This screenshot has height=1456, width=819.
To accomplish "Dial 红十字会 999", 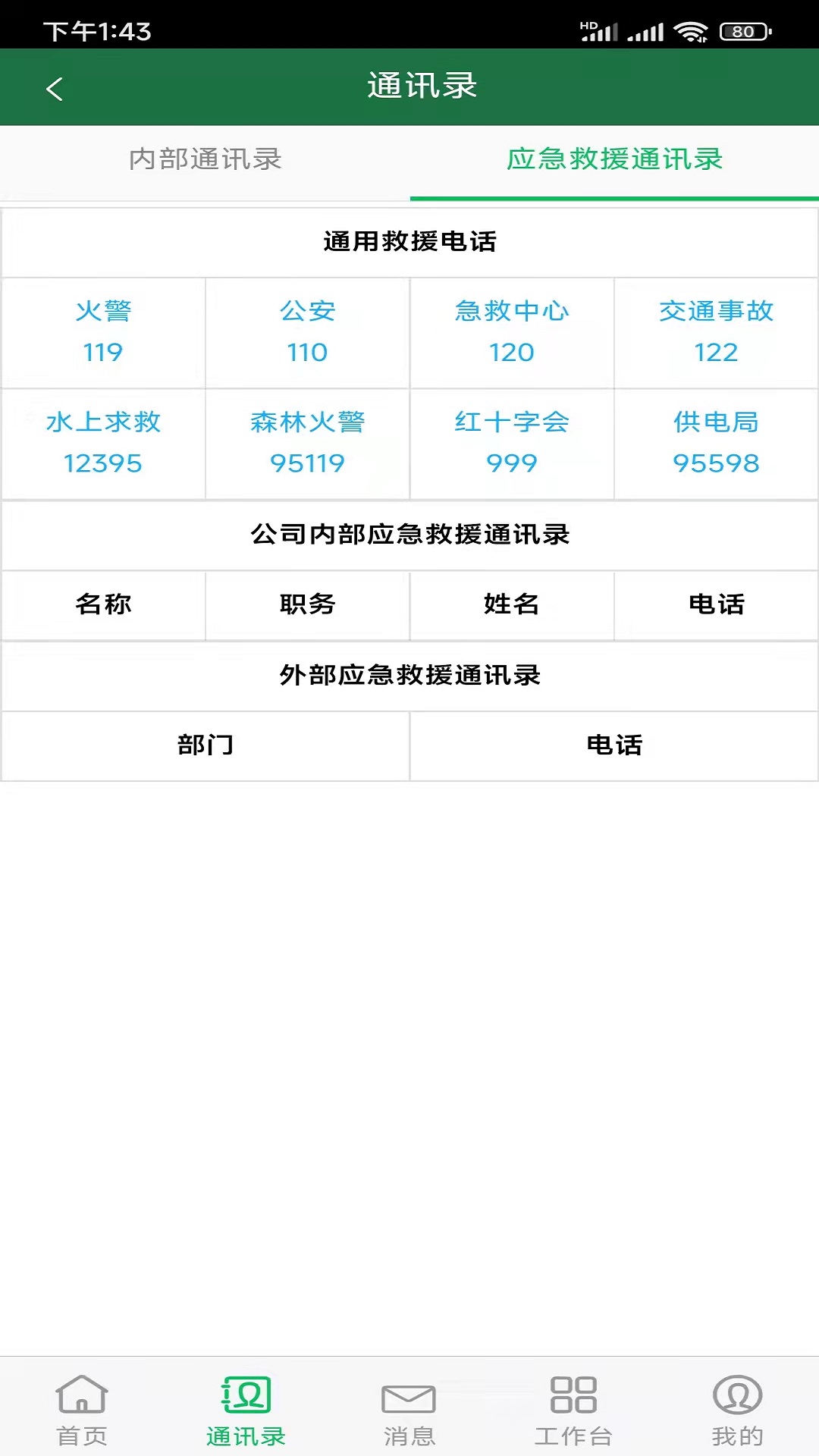I will [x=512, y=444].
